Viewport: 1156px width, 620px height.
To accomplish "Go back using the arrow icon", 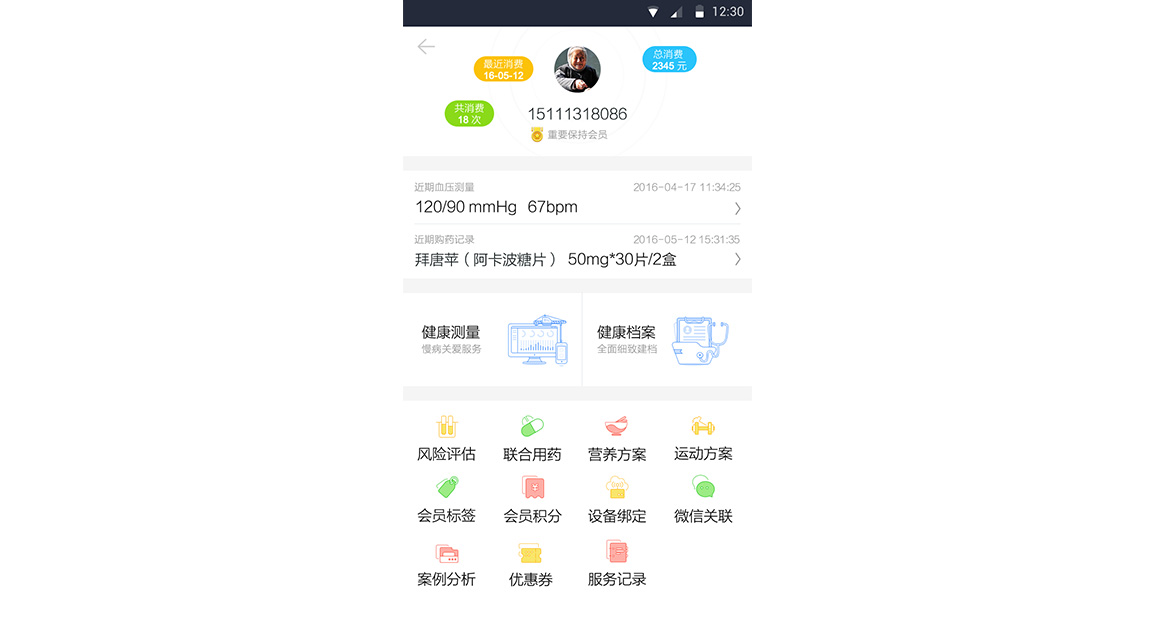I will pos(426,47).
